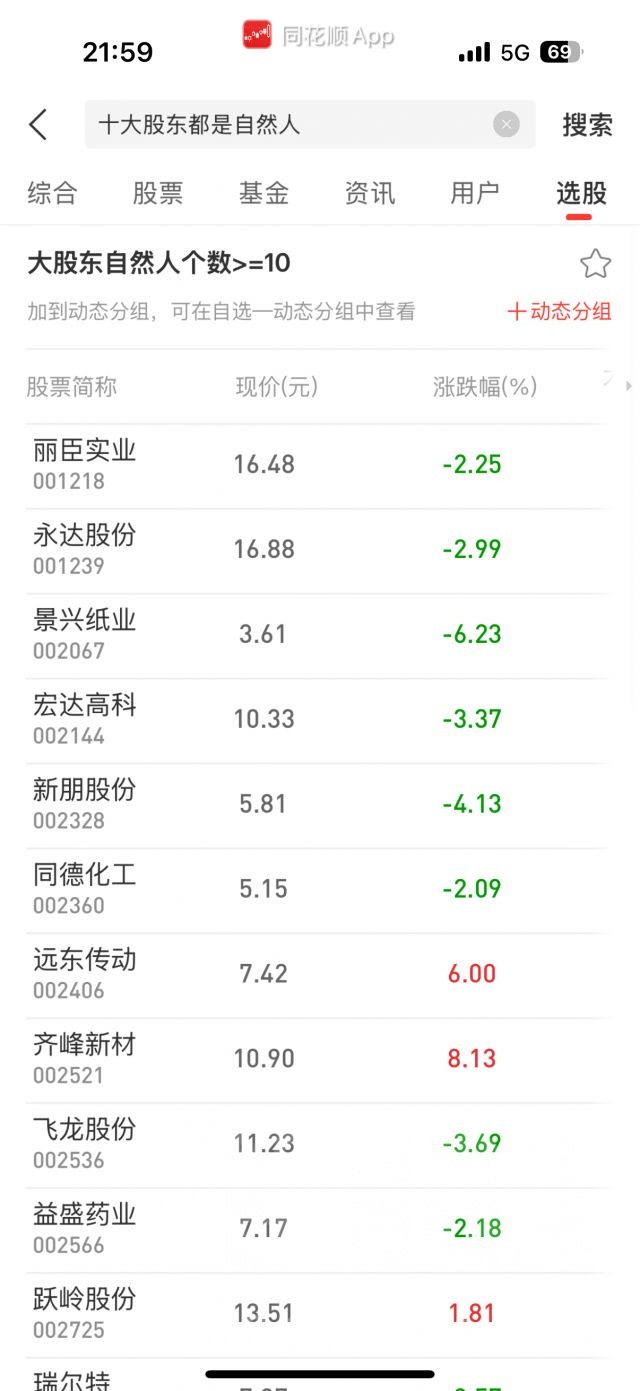Open stock 景兴纸业 002067
This screenshot has height=1391, width=640.
pos(85,634)
